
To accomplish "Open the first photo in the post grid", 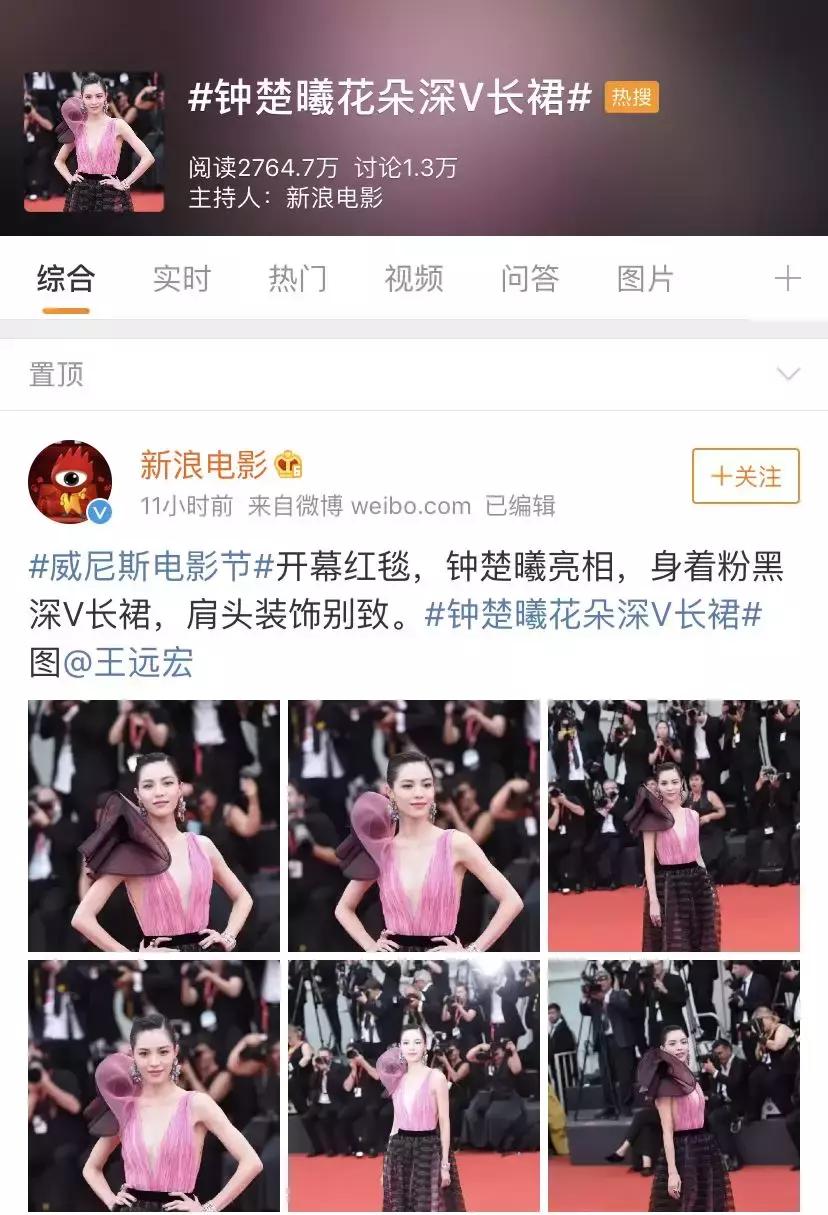I will click(154, 826).
